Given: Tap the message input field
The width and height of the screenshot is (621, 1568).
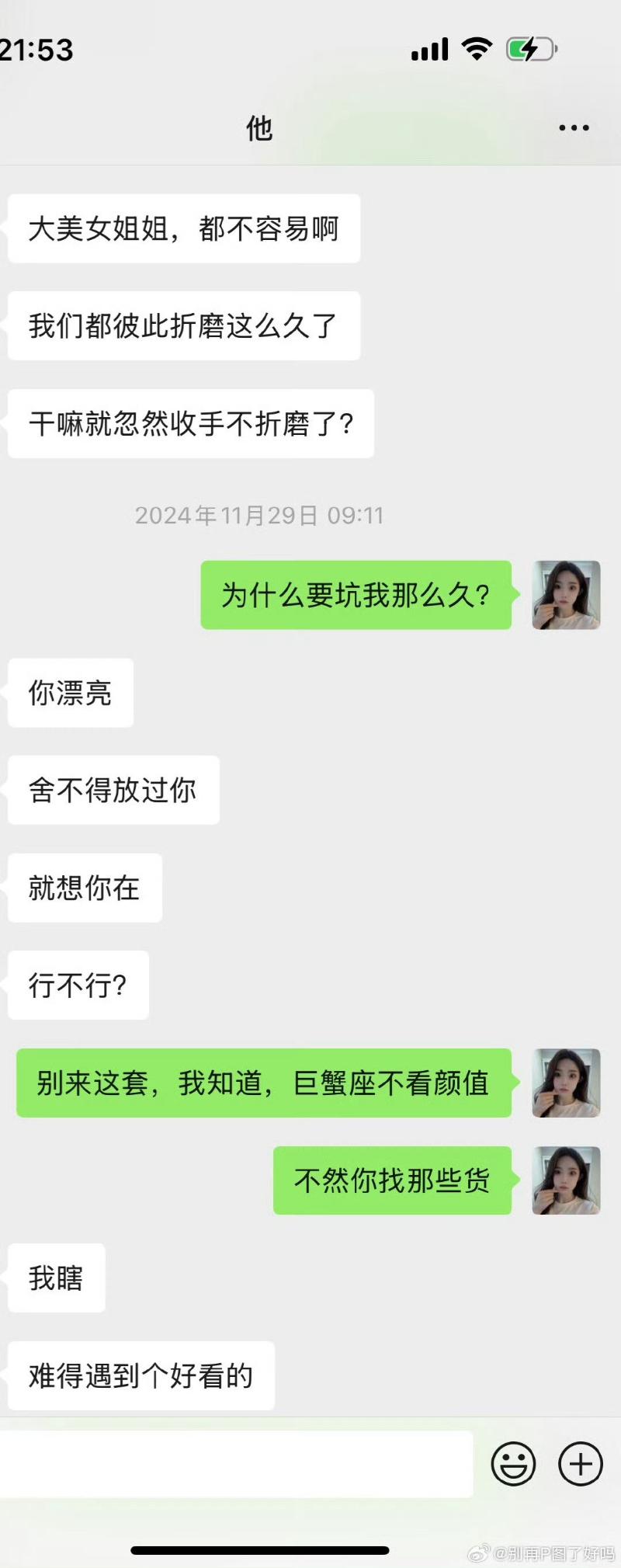Looking at the screenshot, I should [x=235, y=1465].
